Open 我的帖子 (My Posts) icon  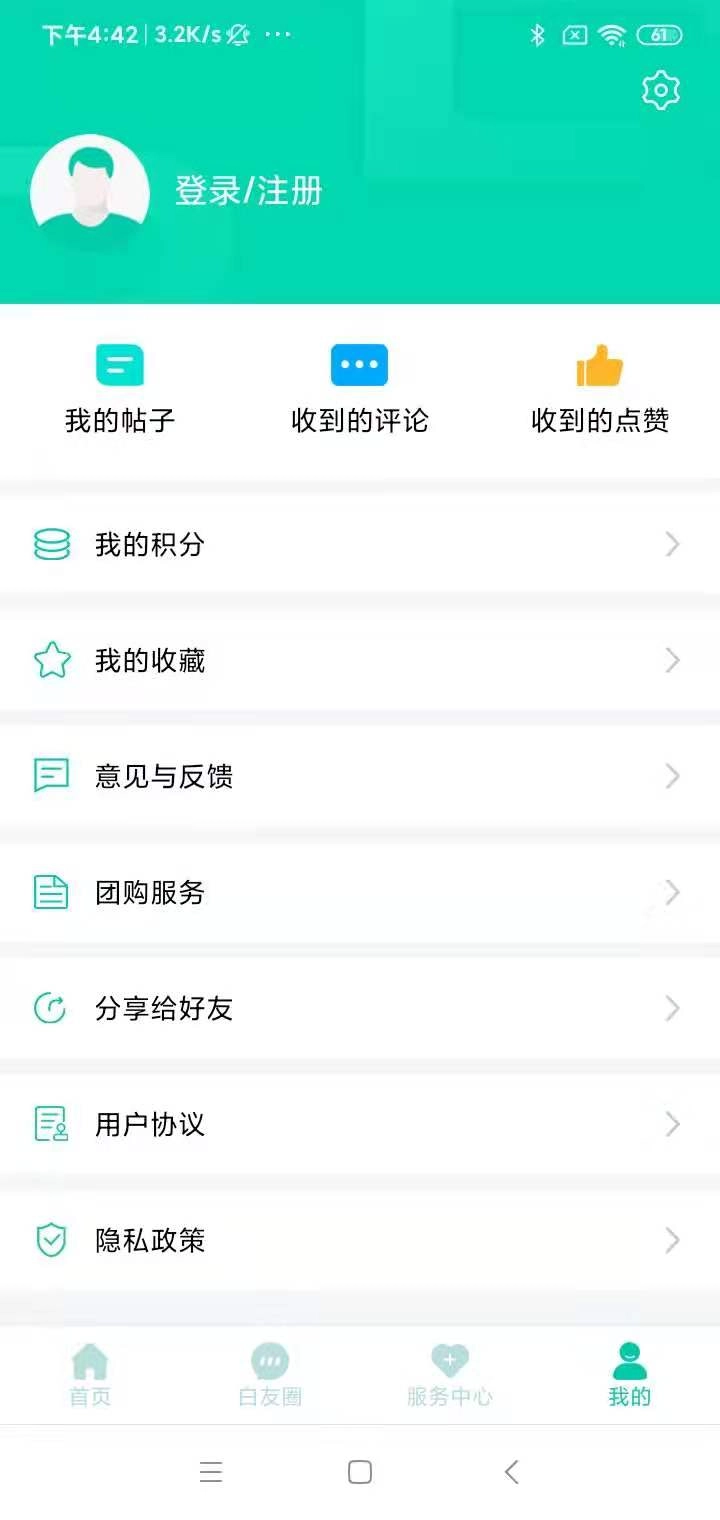(x=119, y=364)
